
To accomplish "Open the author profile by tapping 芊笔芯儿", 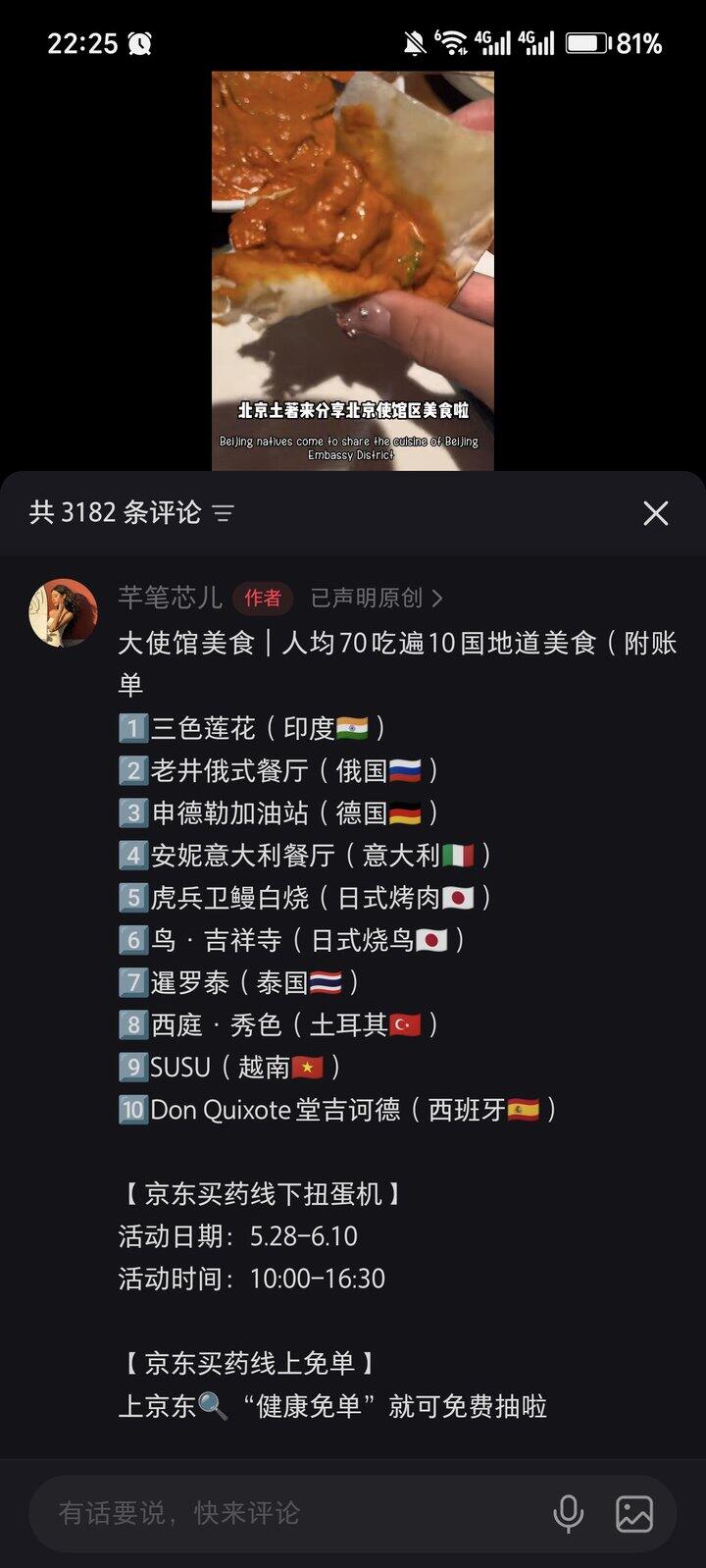I will [x=169, y=598].
